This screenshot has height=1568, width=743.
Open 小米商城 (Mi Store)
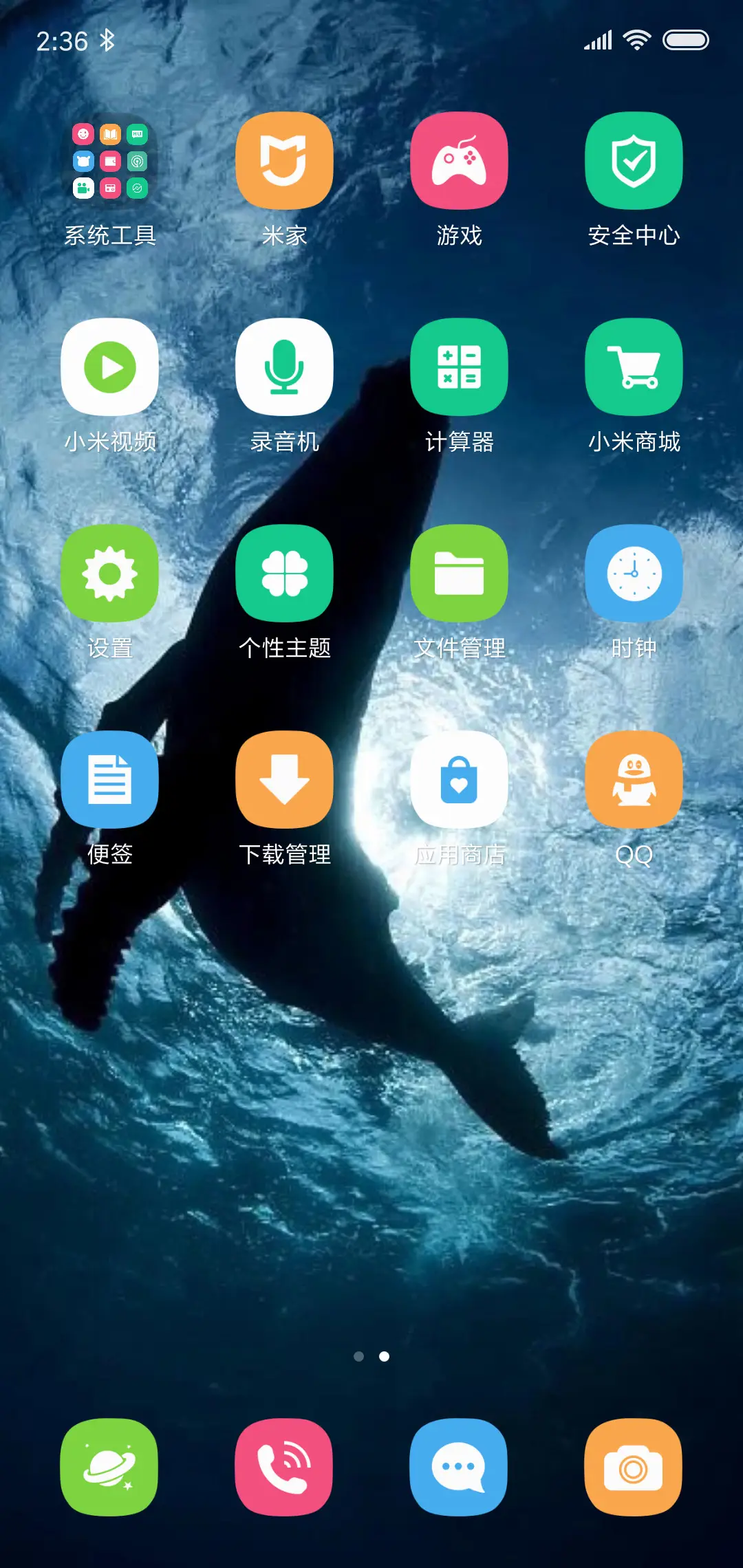coord(634,367)
